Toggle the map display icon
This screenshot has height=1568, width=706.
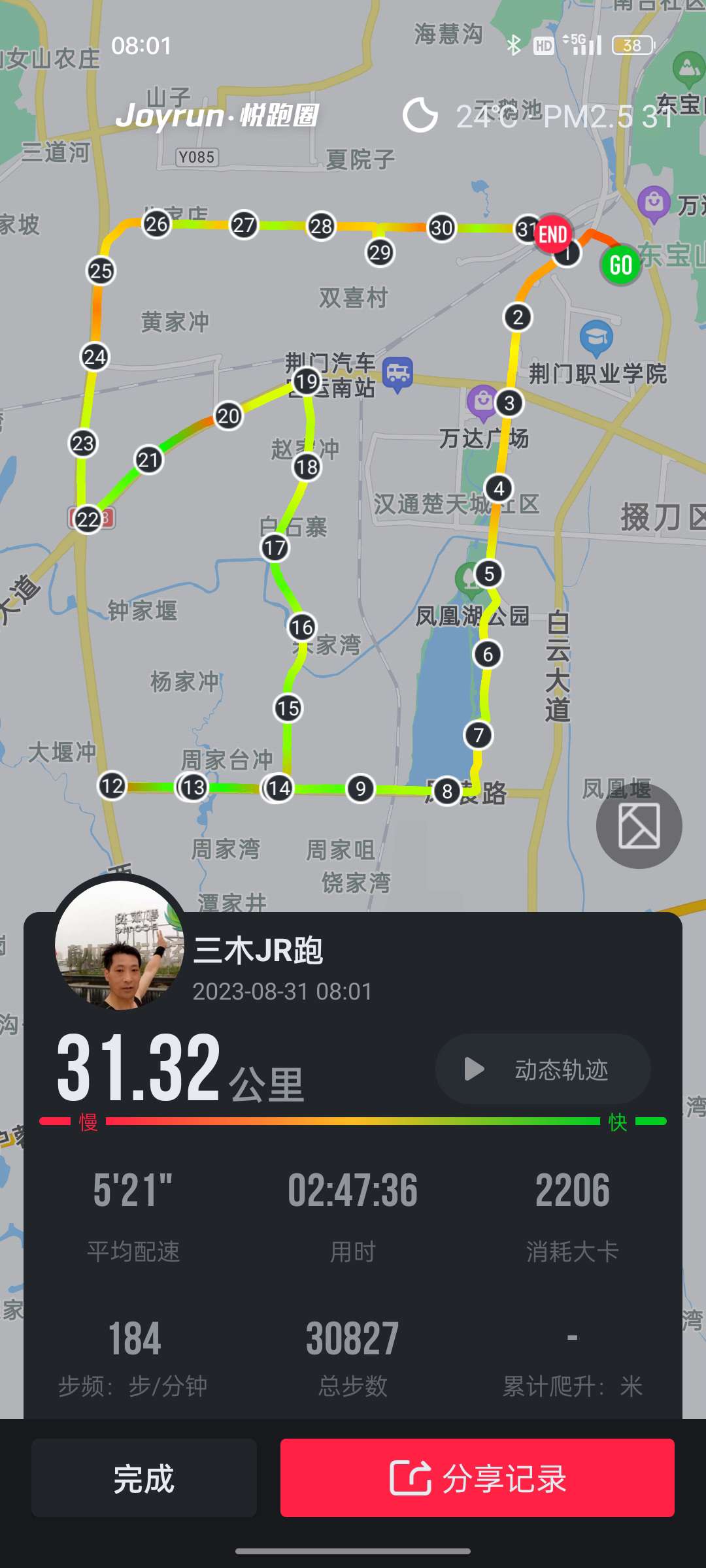pyautogui.click(x=639, y=826)
